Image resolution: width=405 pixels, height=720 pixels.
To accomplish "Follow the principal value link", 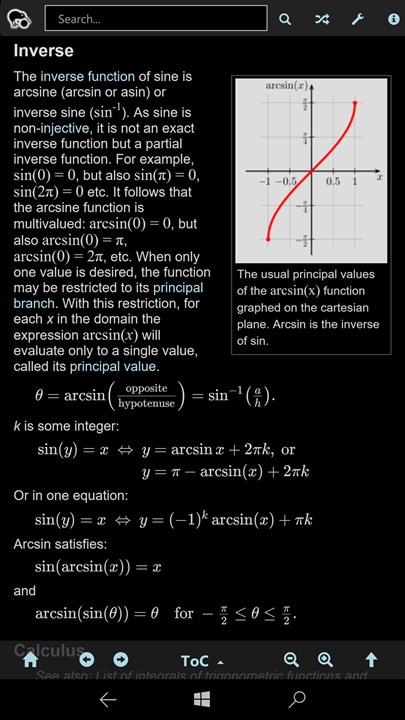I will (113, 366).
